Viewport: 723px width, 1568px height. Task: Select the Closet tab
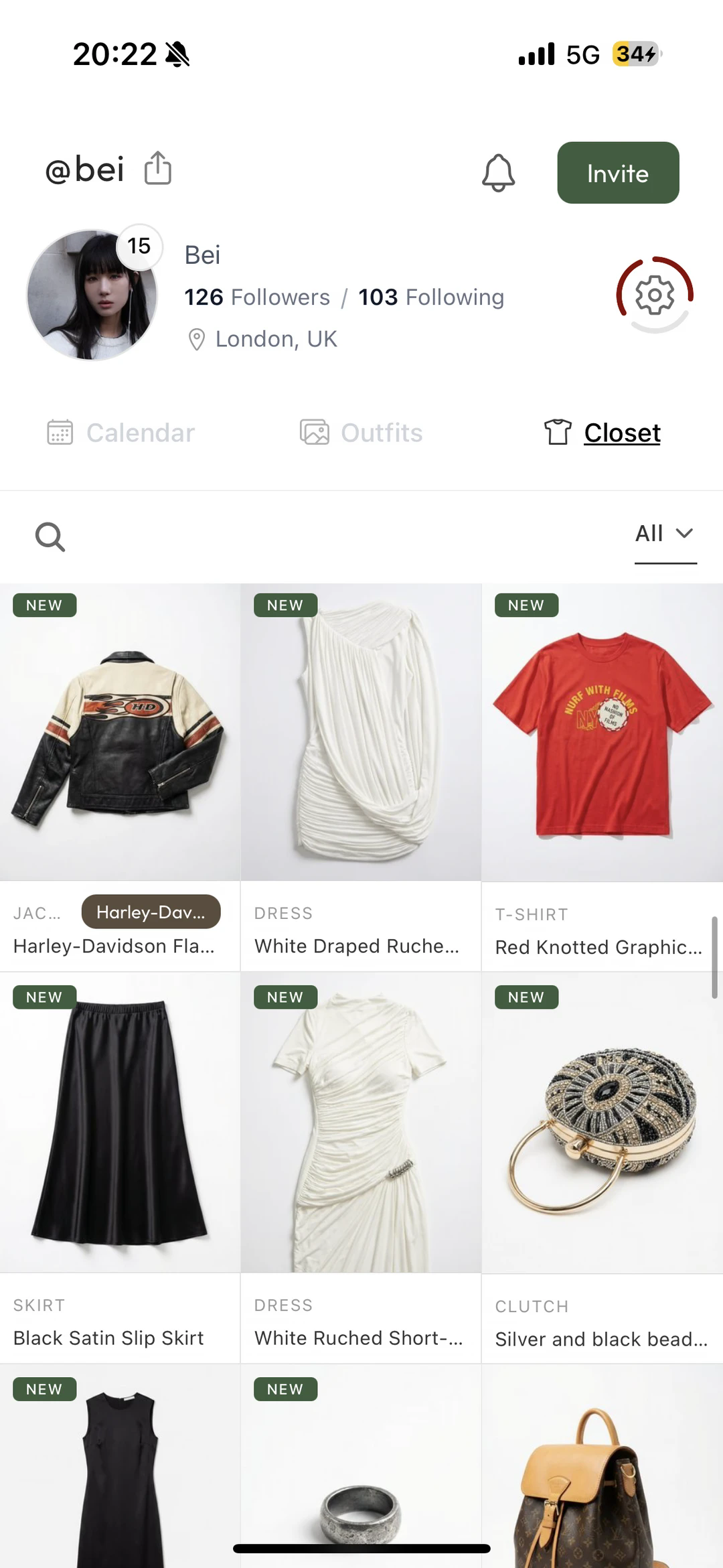(x=602, y=433)
